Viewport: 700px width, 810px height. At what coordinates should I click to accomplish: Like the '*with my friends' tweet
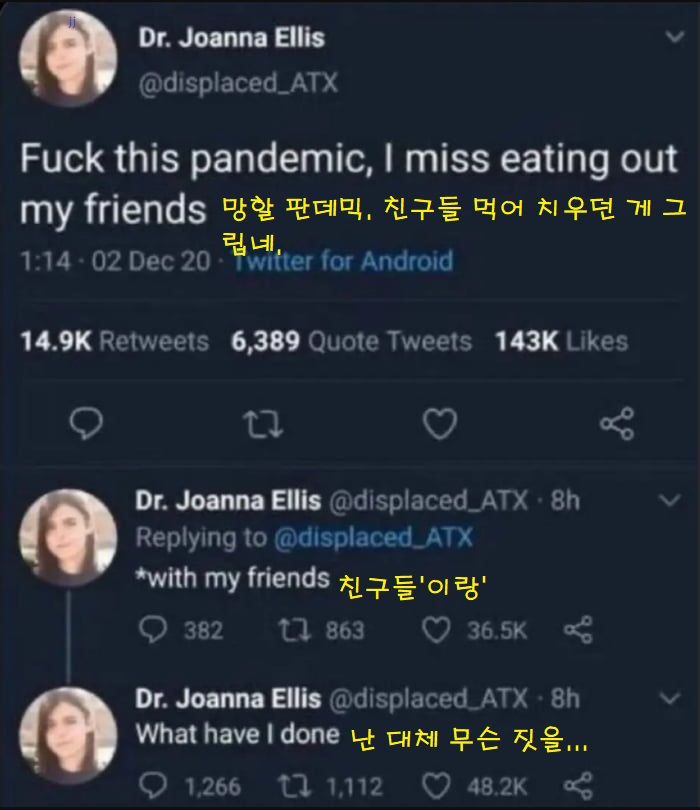pyautogui.click(x=437, y=630)
